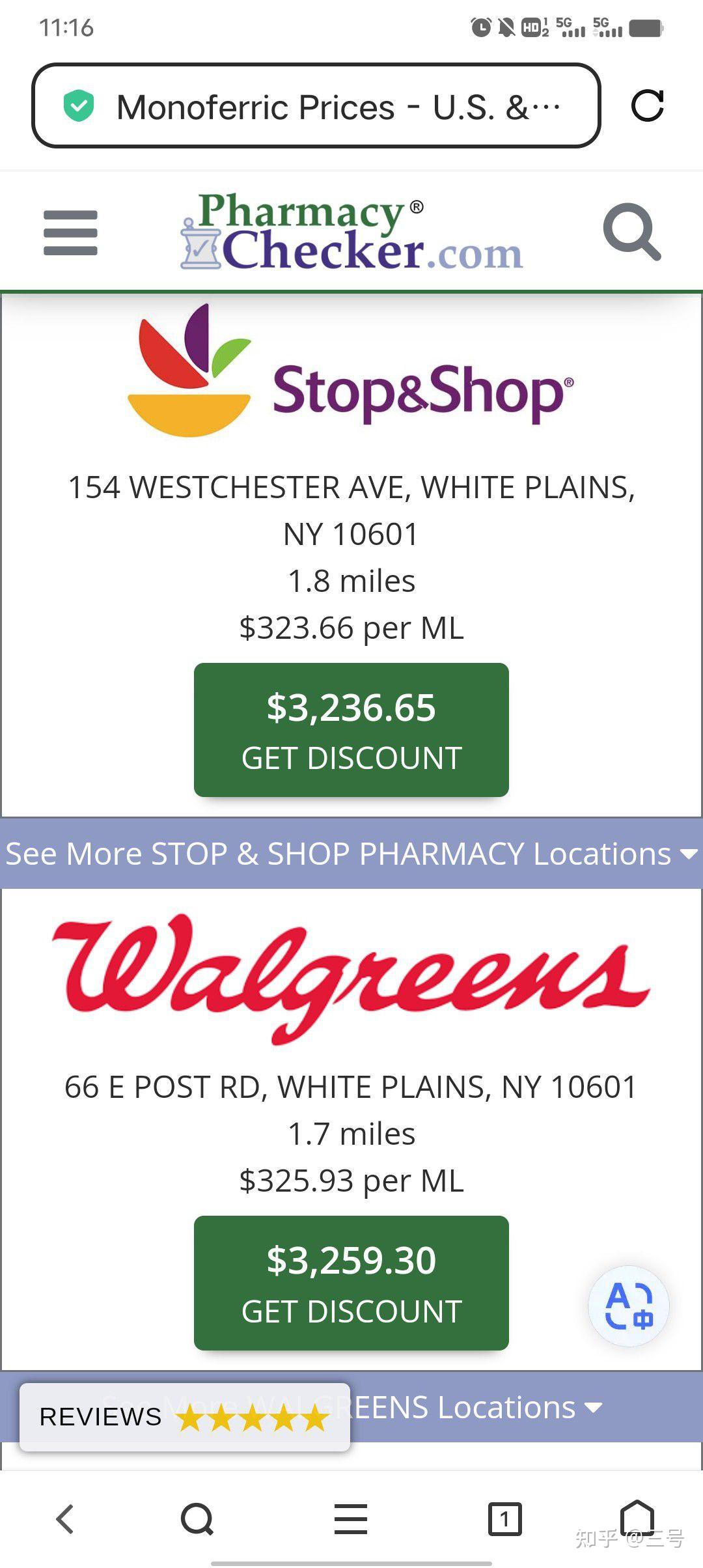Viewport: 703px width, 1568px height.
Task: Open the site search magnifier icon
Action: [631, 232]
